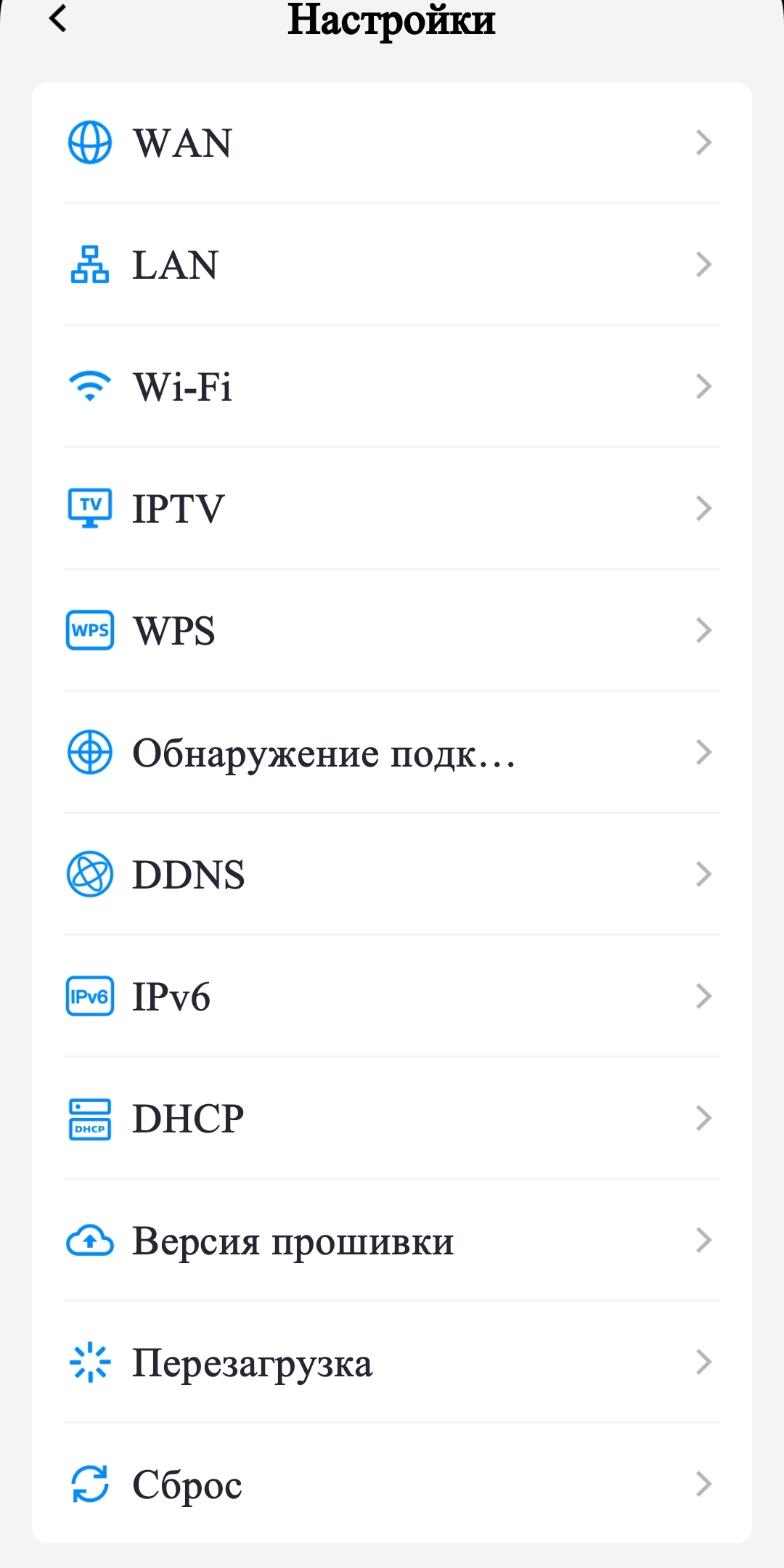This screenshot has height=1568, width=784.
Task: Go back from the Настройки screen
Action: (x=58, y=19)
